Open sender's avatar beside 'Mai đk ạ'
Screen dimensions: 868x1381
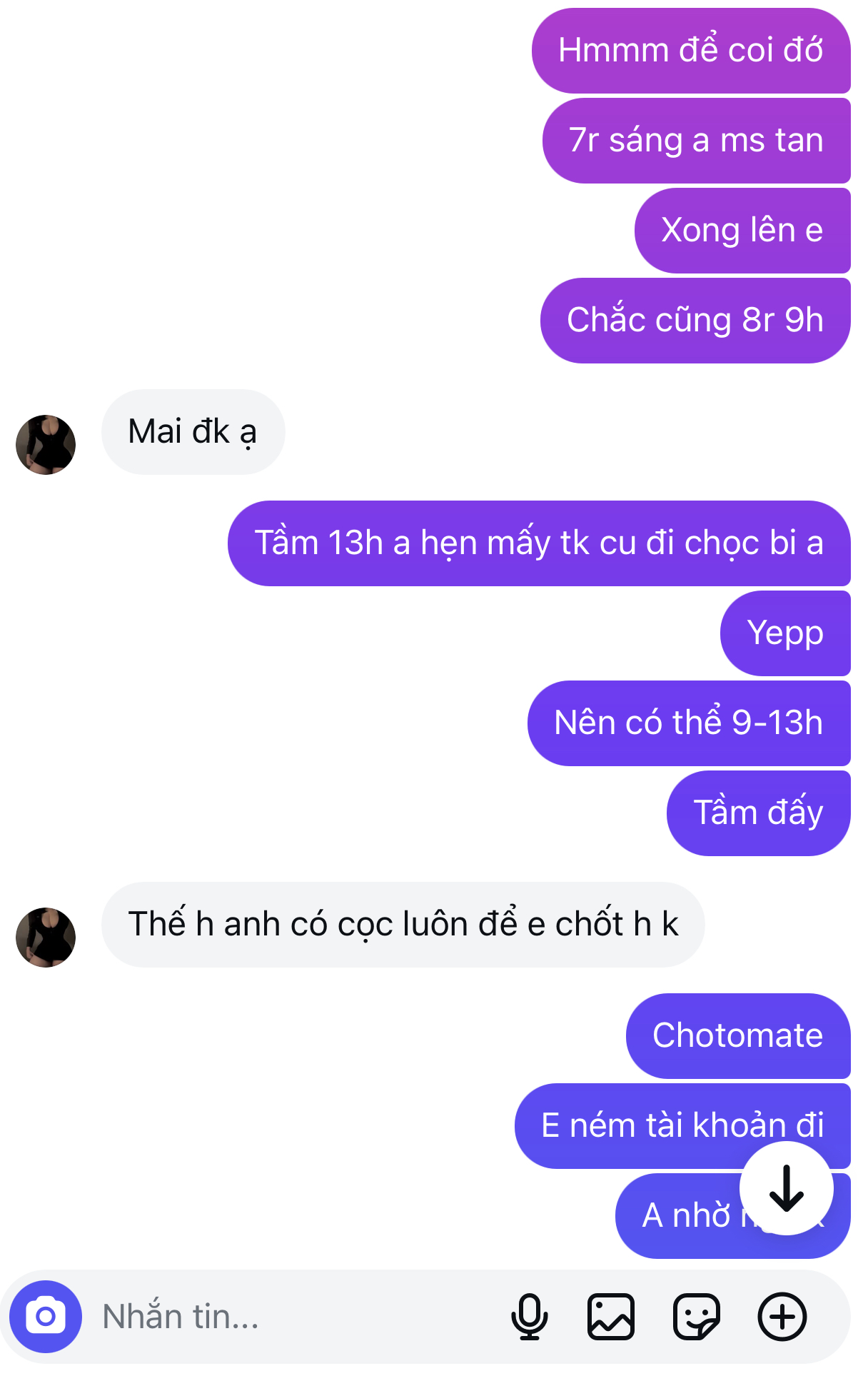point(46,444)
